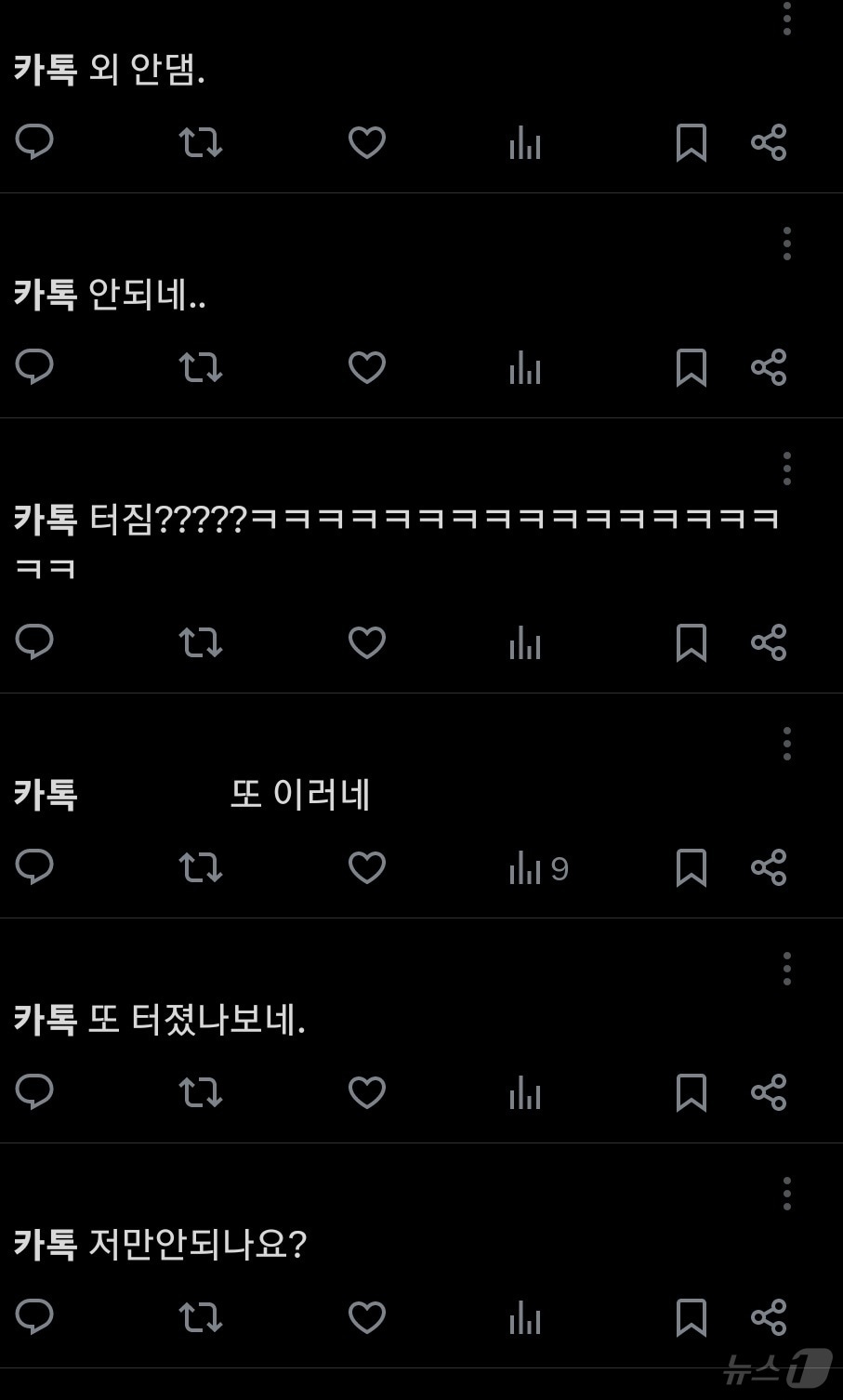
Task: Repost the '카톡 또 터졌나보네.' post
Action: click(201, 1092)
